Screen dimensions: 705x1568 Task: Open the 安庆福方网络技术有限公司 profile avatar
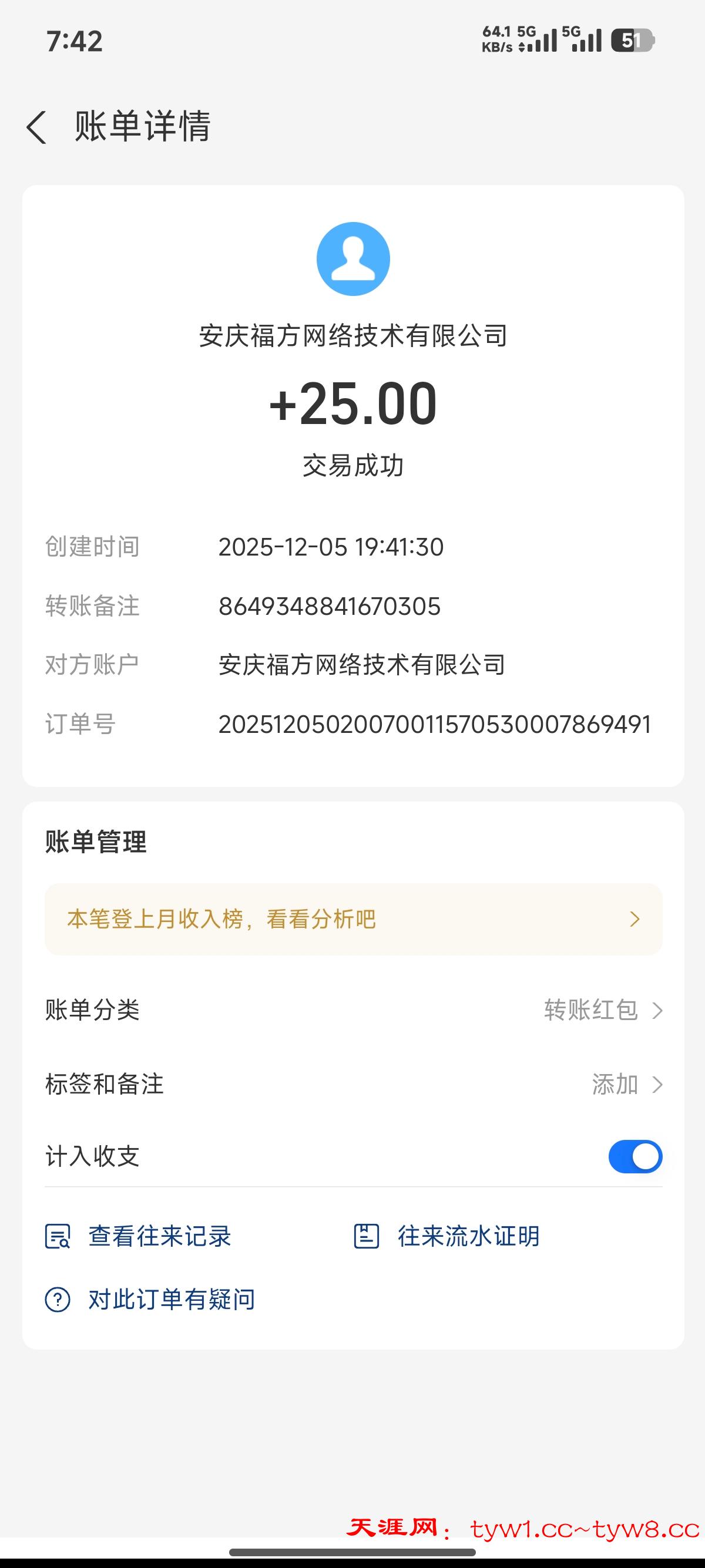click(353, 260)
